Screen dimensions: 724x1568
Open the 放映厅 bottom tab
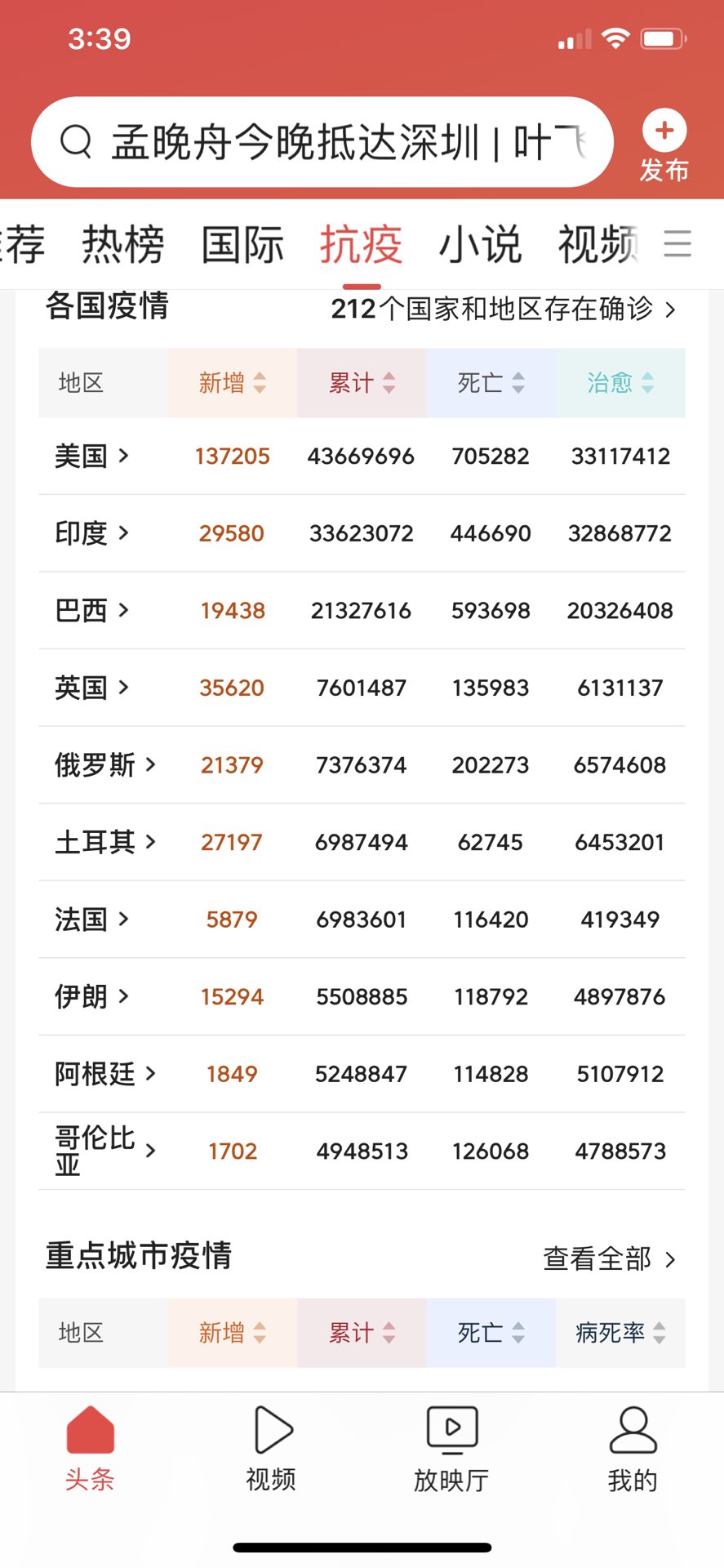click(x=451, y=1449)
